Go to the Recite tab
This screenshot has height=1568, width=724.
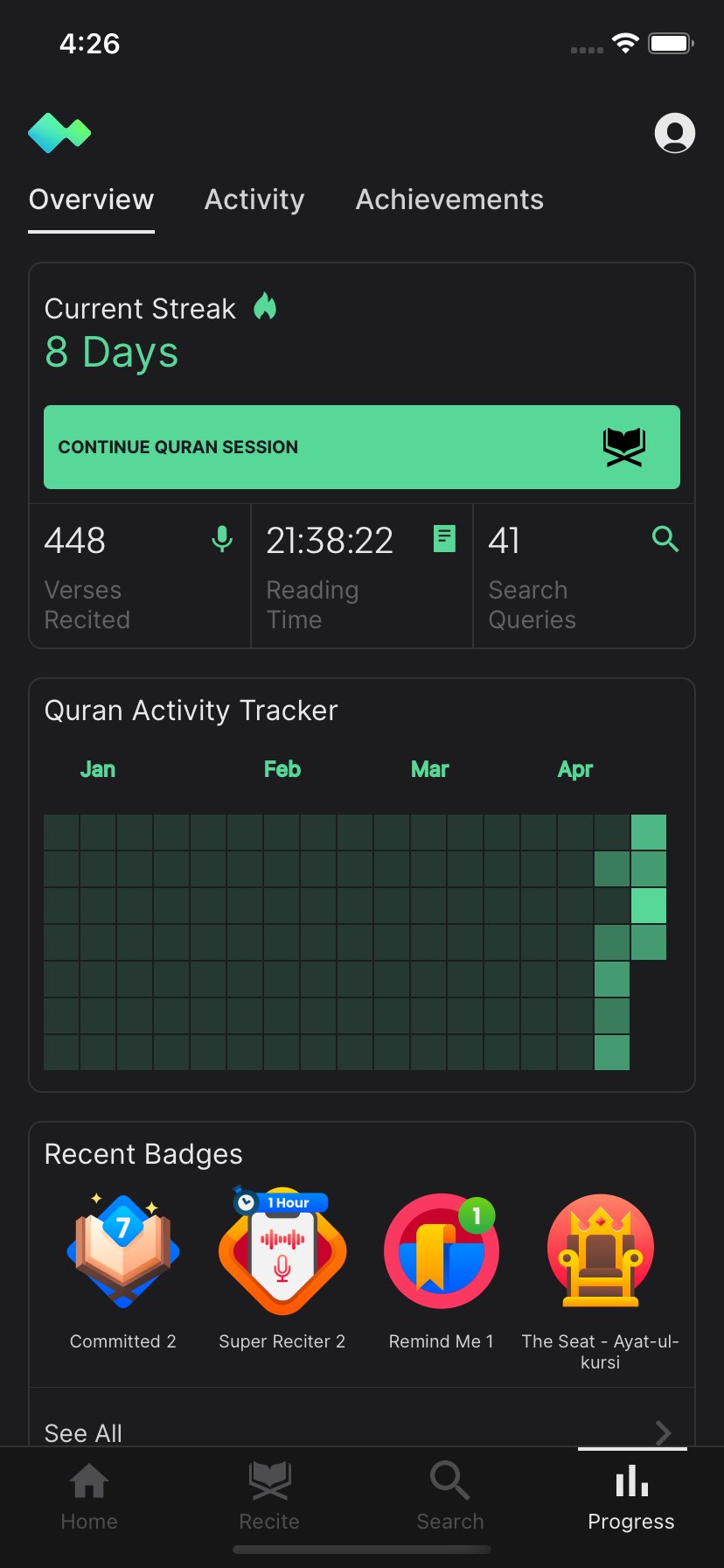(269, 1497)
